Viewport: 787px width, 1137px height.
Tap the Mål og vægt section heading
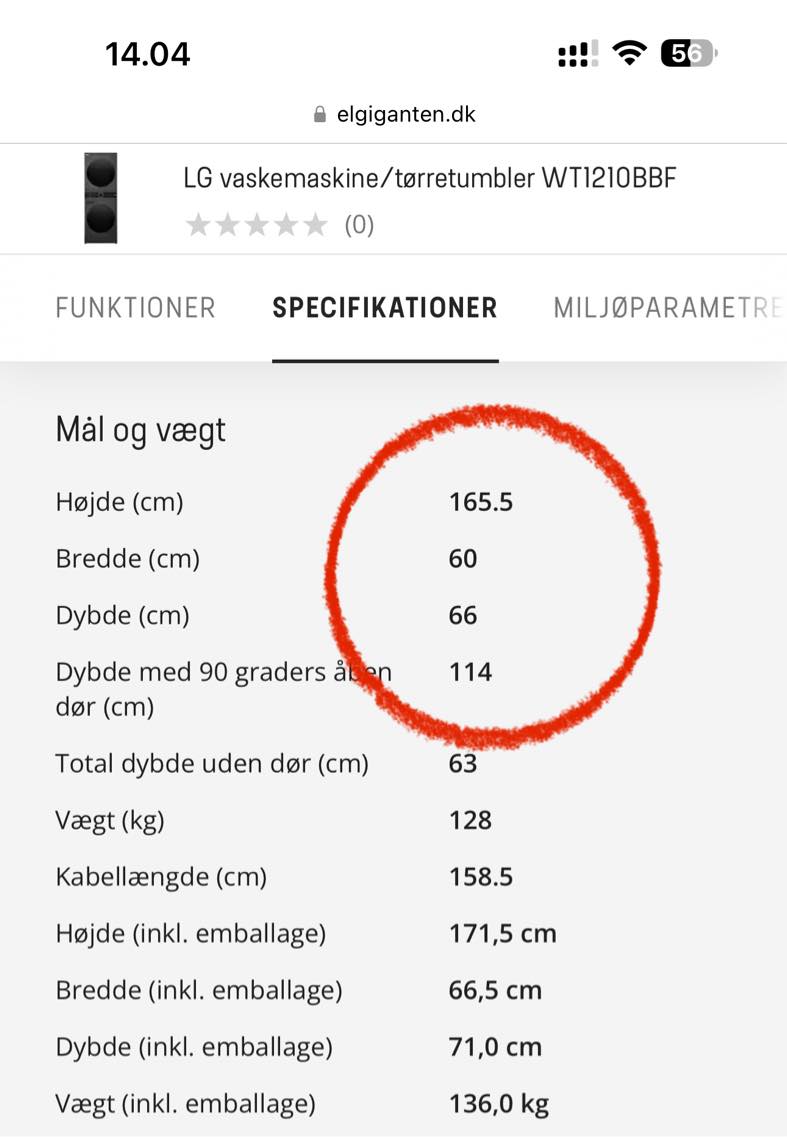141,429
